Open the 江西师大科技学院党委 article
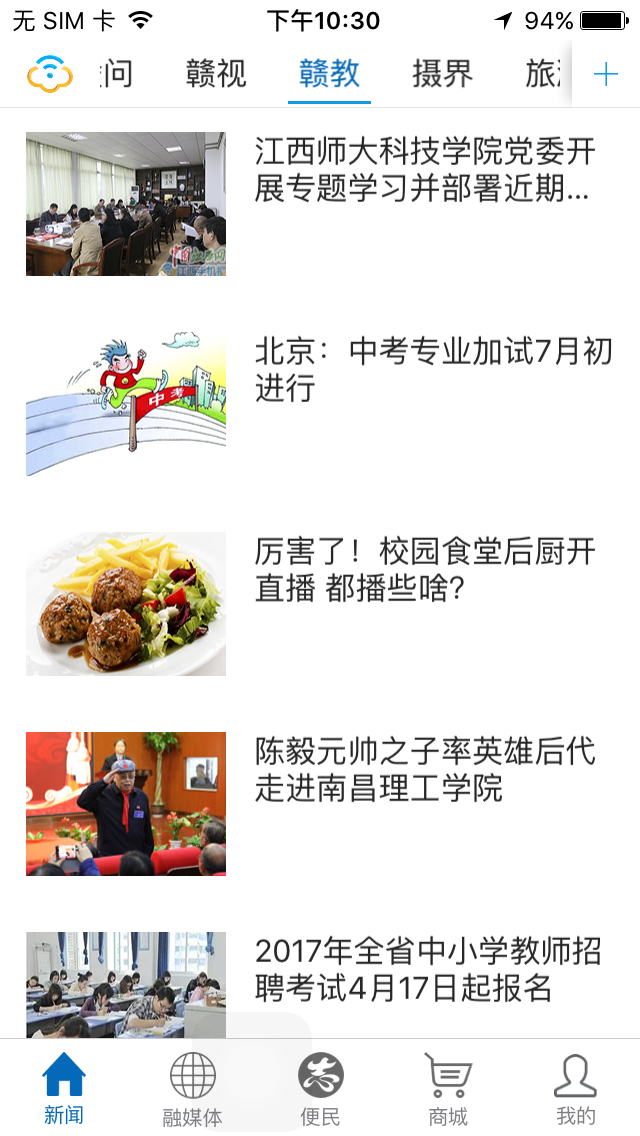Image resolution: width=640 pixels, height=1136 pixels. pos(424,170)
